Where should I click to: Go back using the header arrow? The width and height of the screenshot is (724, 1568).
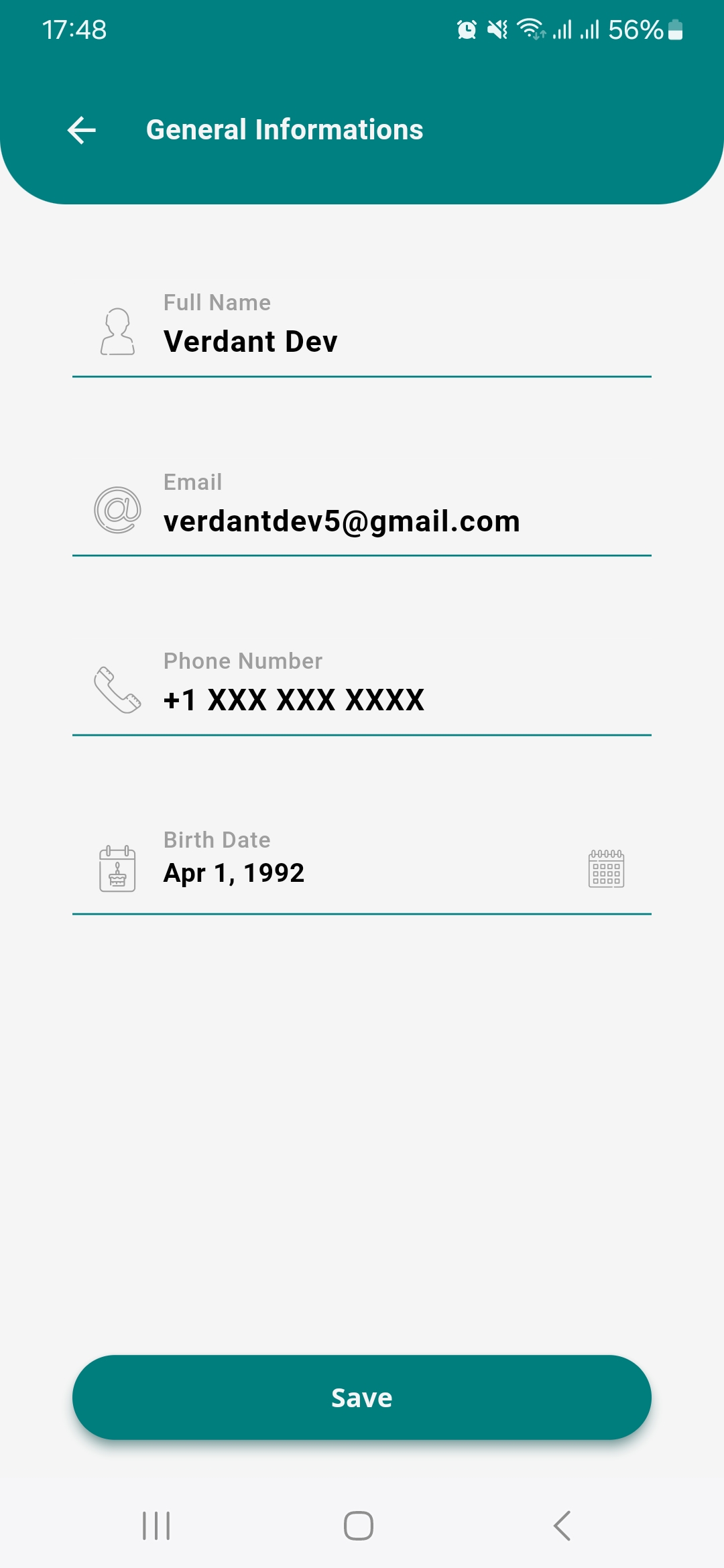pyautogui.click(x=82, y=130)
